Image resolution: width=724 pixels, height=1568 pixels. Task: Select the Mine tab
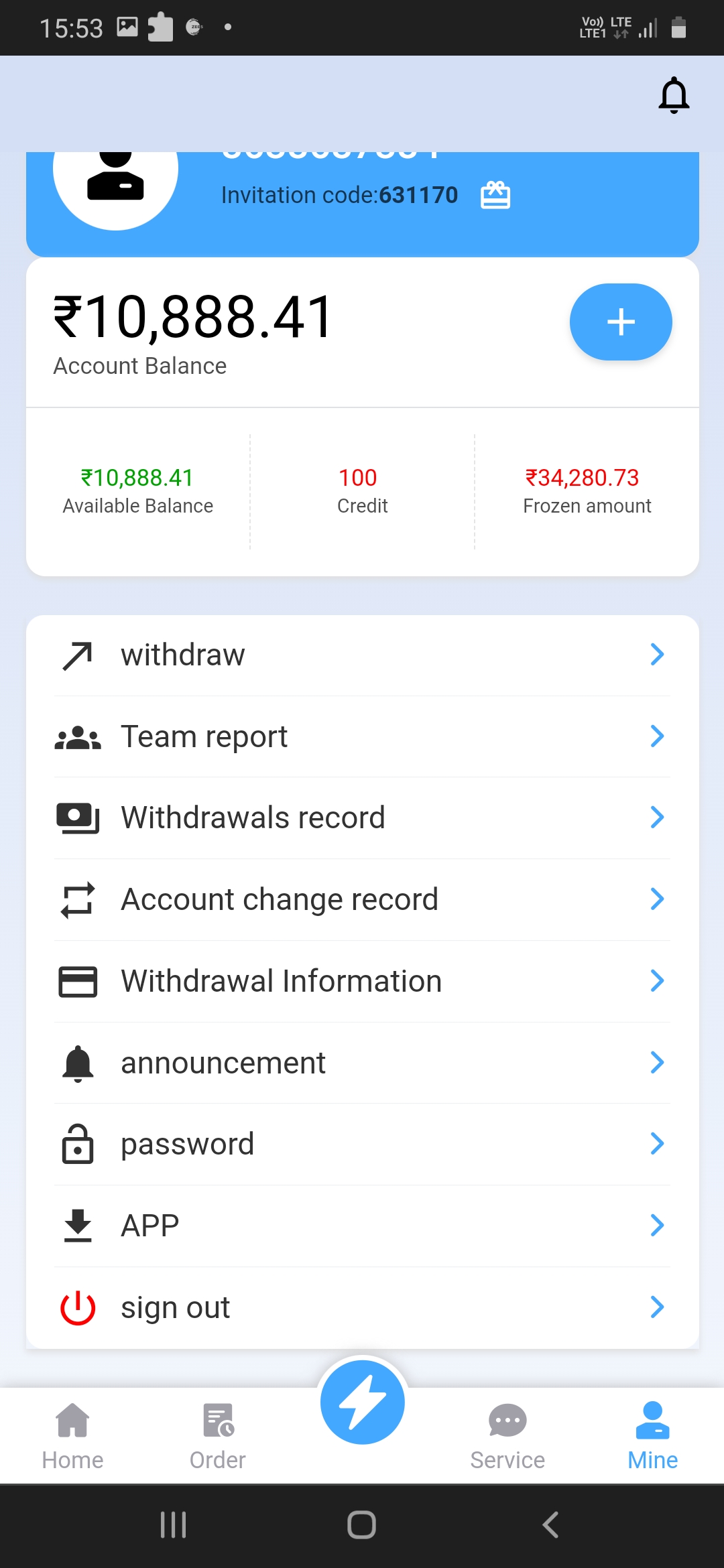[652, 1436]
